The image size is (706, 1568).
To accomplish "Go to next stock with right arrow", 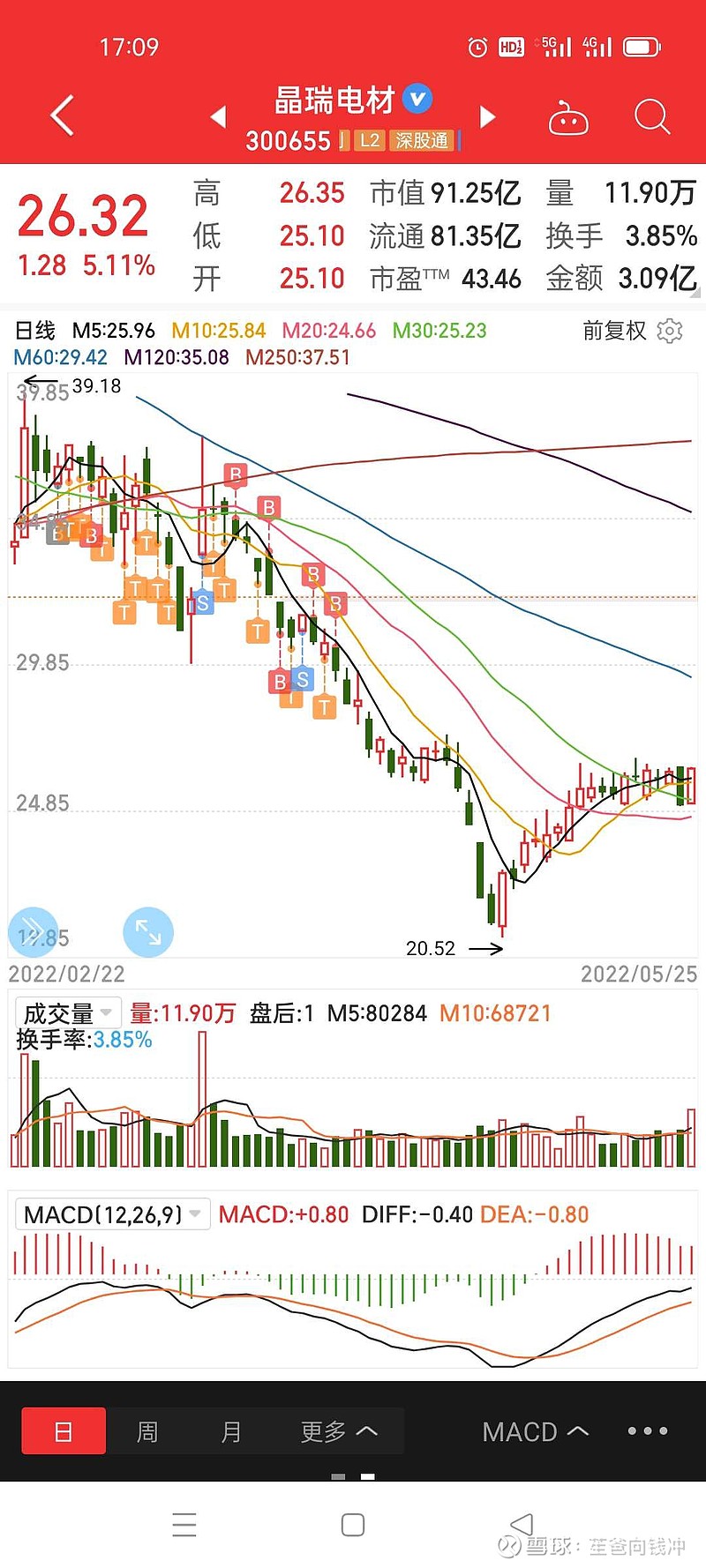I will point(487,116).
